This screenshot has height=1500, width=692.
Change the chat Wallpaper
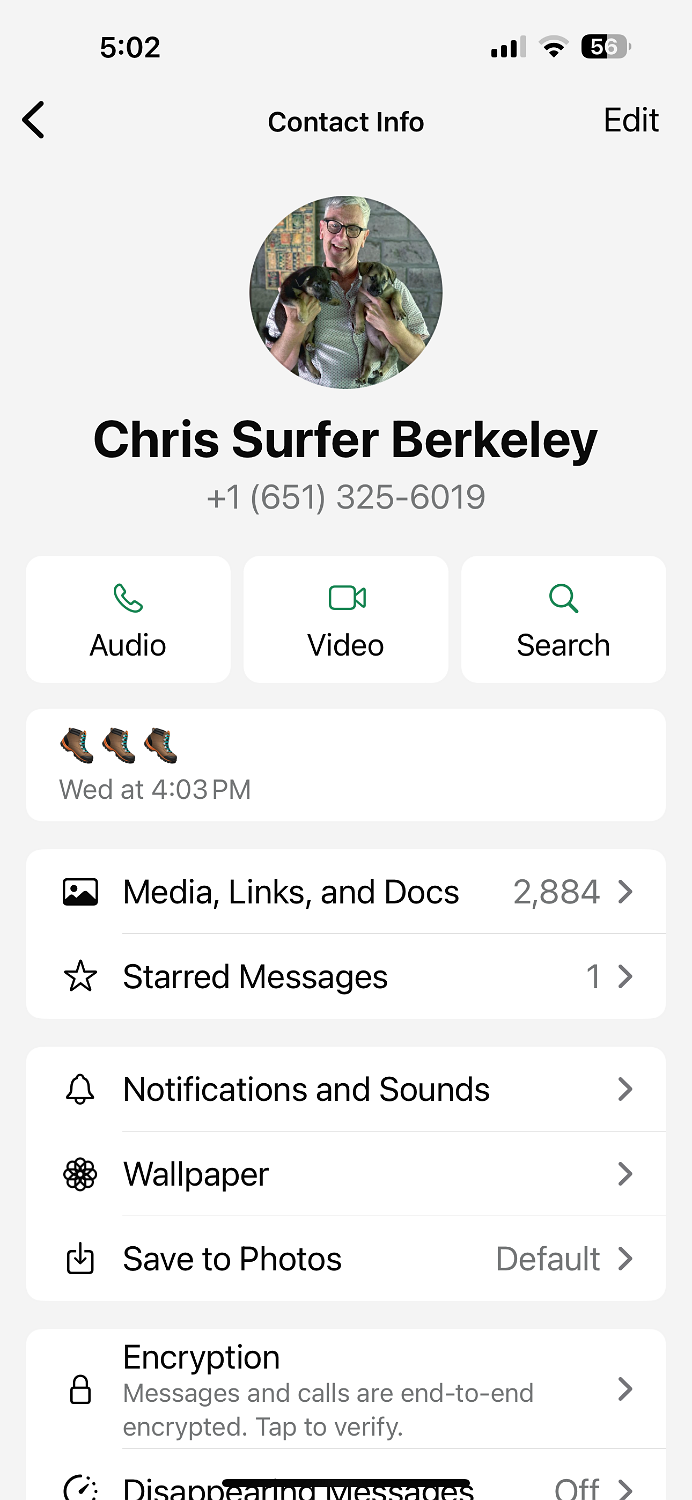346,1174
